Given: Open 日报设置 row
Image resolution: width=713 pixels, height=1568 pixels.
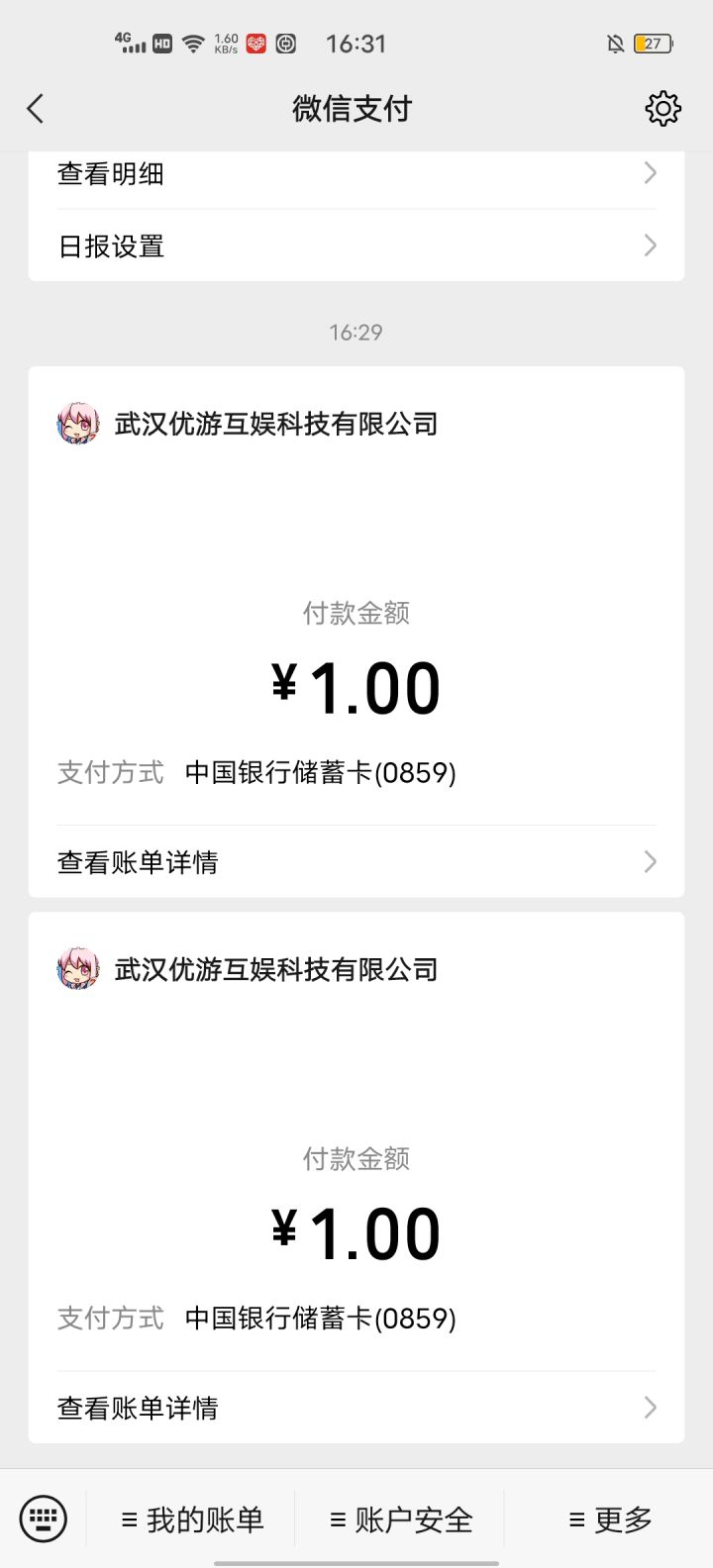Looking at the screenshot, I should (356, 245).
